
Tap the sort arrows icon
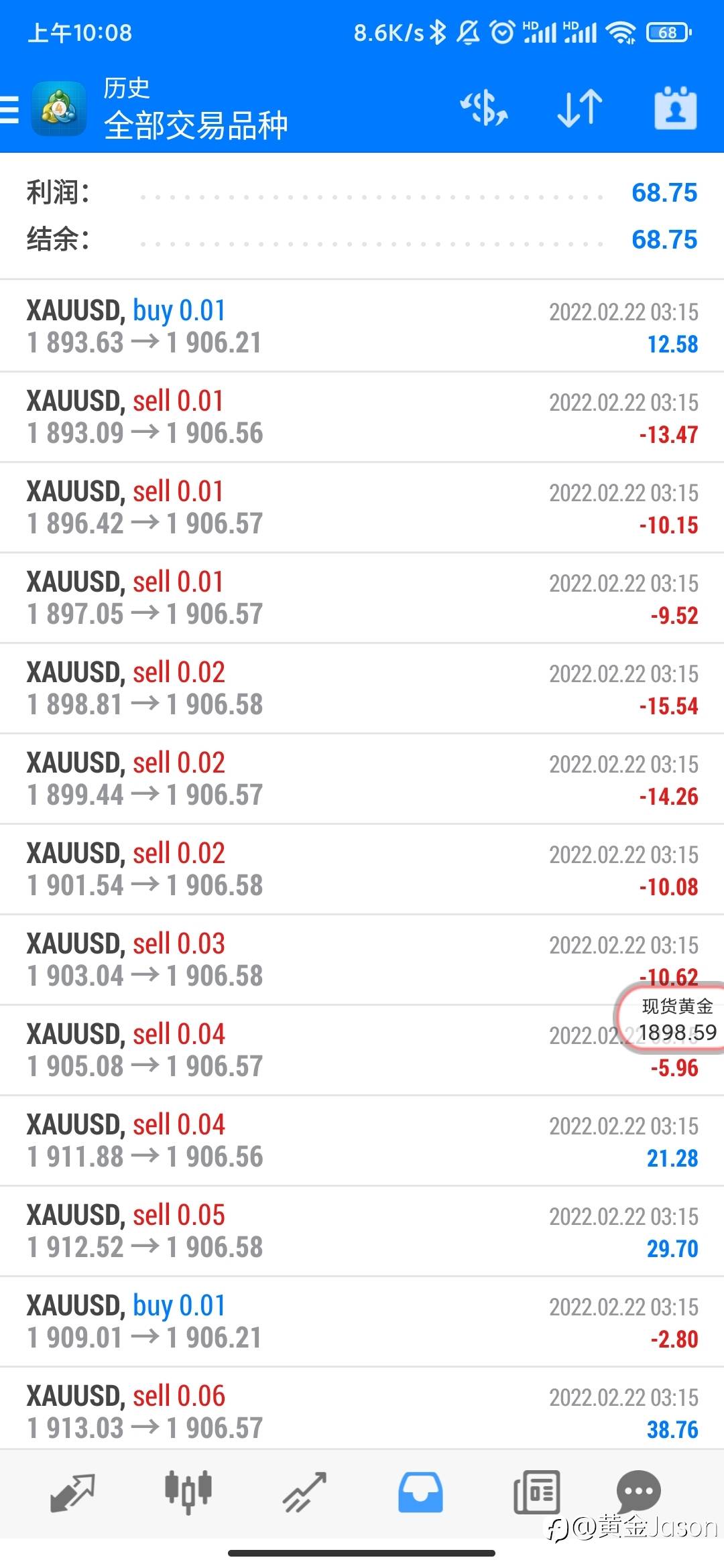click(580, 108)
